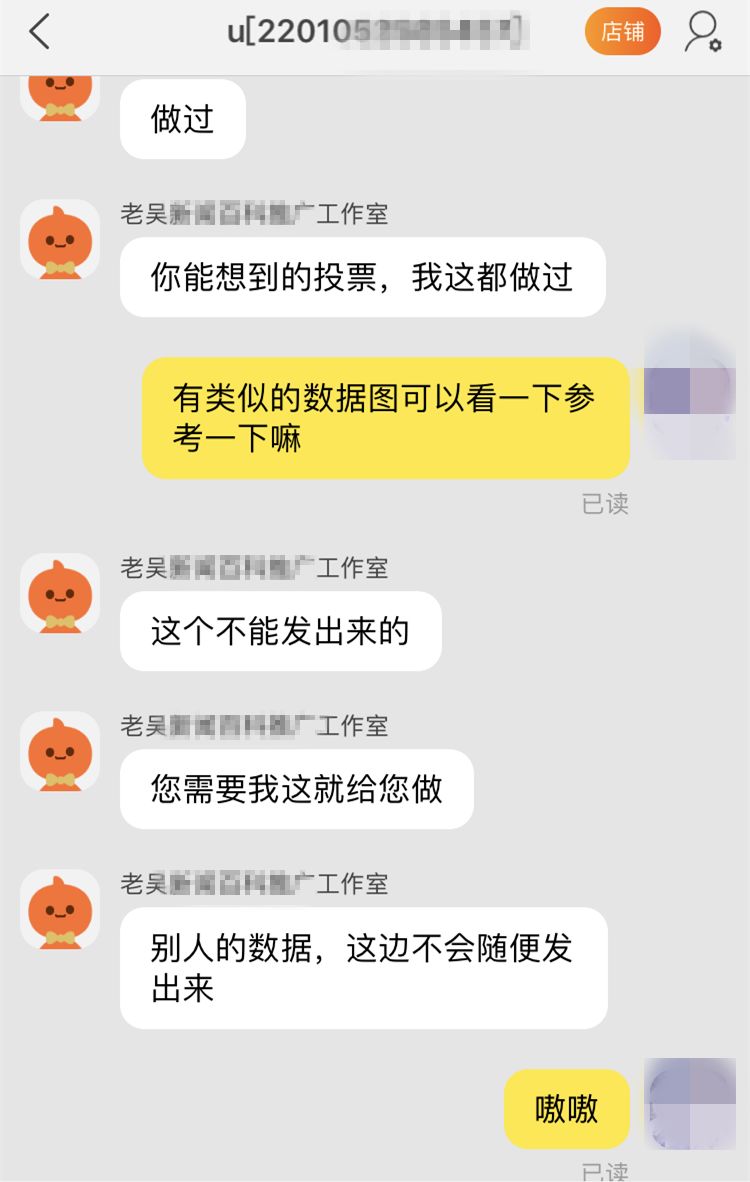The image size is (750, 1182).
Task: Tap the avatar next to '您需要我这就给您做'
Action: pos(58,751)
